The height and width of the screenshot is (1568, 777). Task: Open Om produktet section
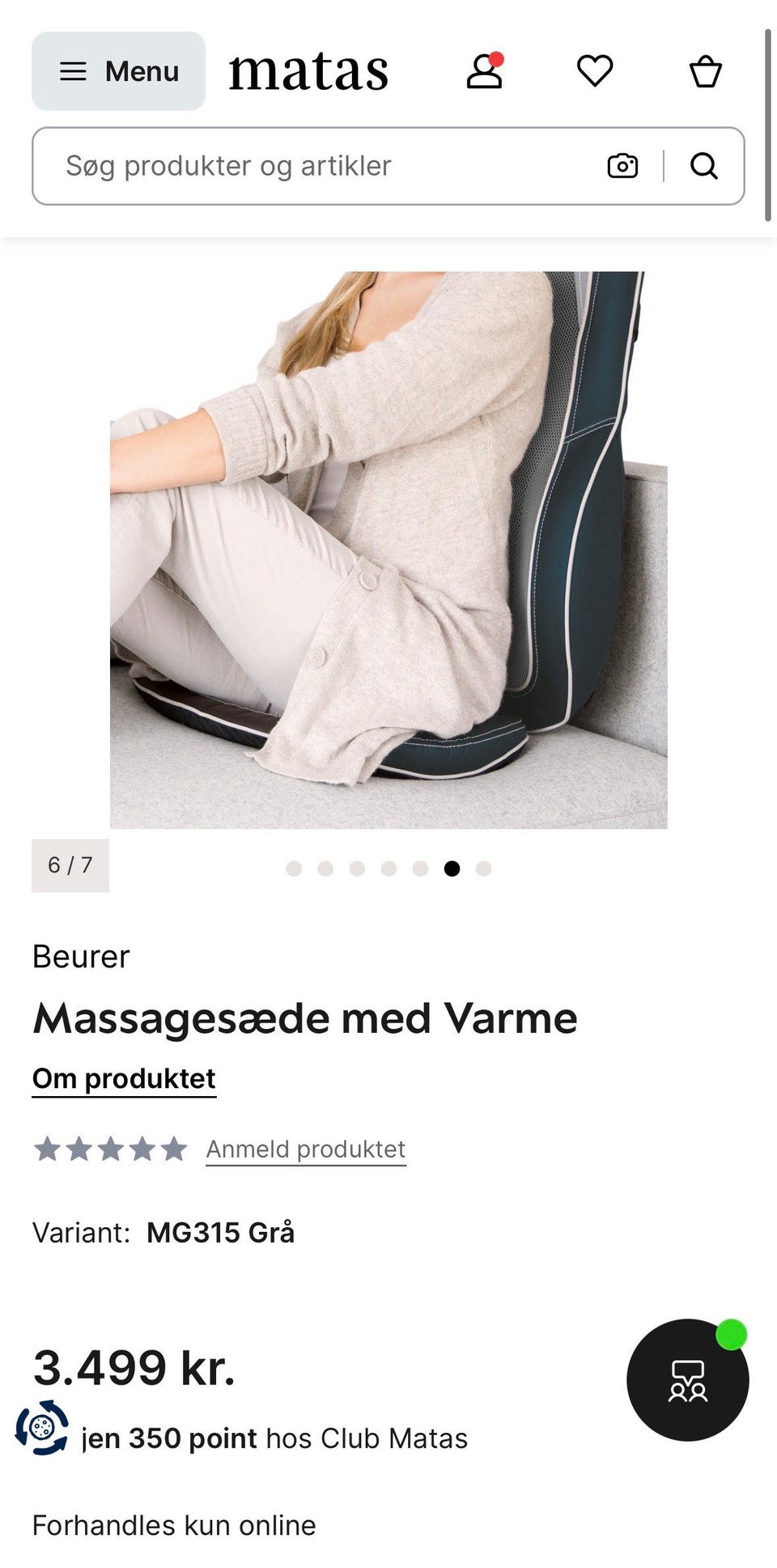tap(124, 1077)
